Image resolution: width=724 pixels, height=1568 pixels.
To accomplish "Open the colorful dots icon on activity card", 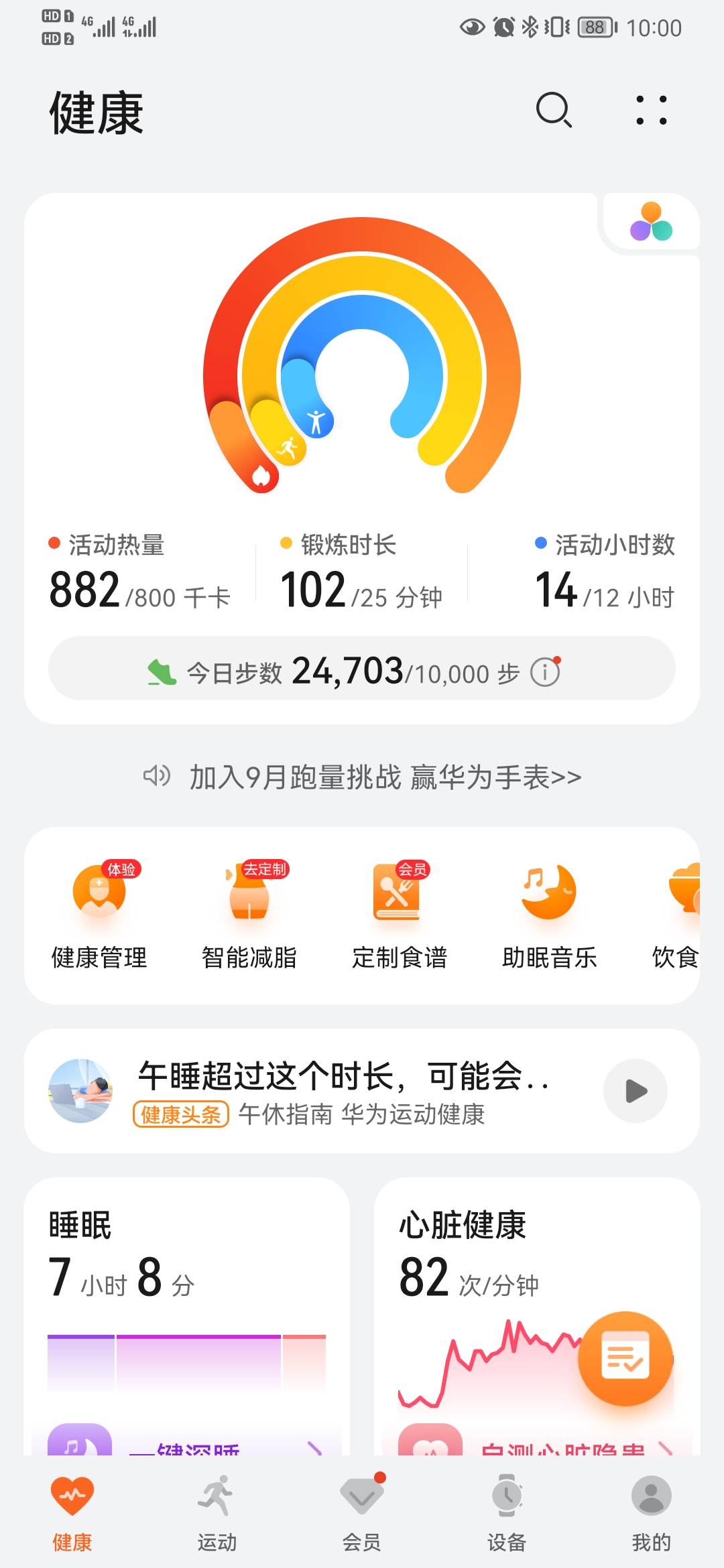I will [651, 221].
